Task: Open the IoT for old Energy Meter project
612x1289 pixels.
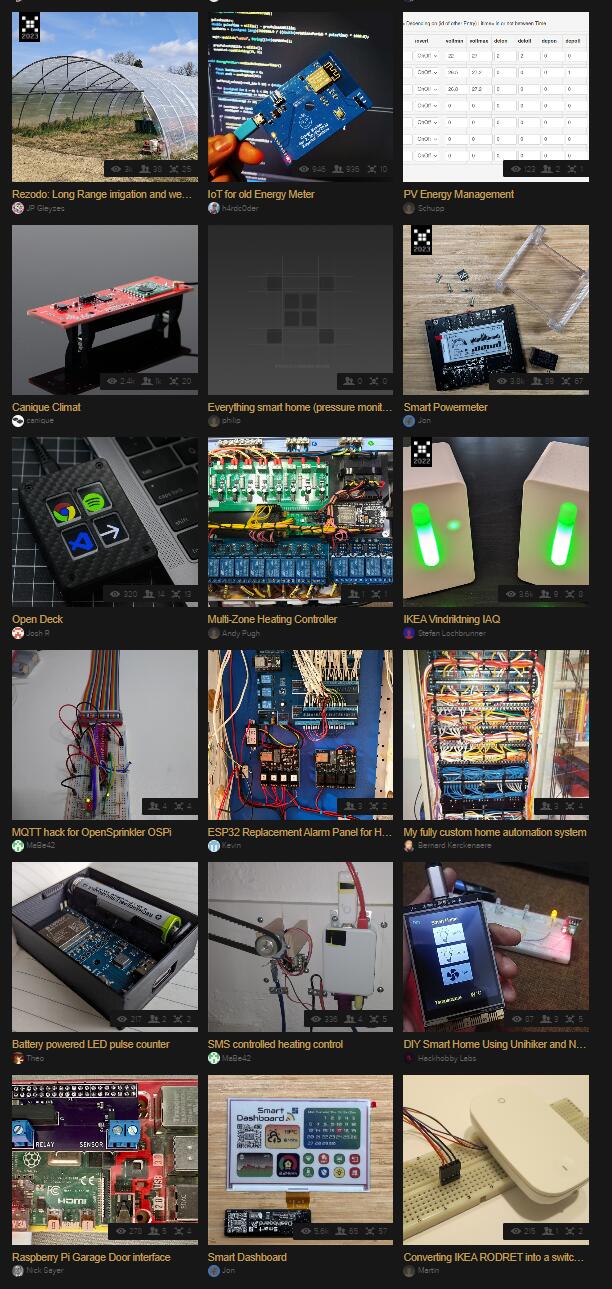Action: click(261, 194)
